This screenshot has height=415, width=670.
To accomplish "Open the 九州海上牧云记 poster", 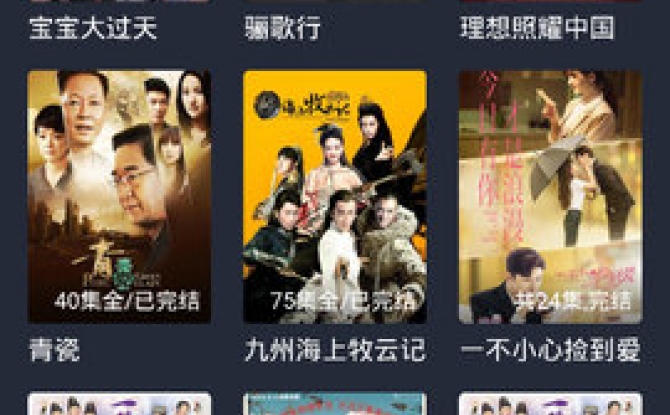I will click(x=334, y=195).
